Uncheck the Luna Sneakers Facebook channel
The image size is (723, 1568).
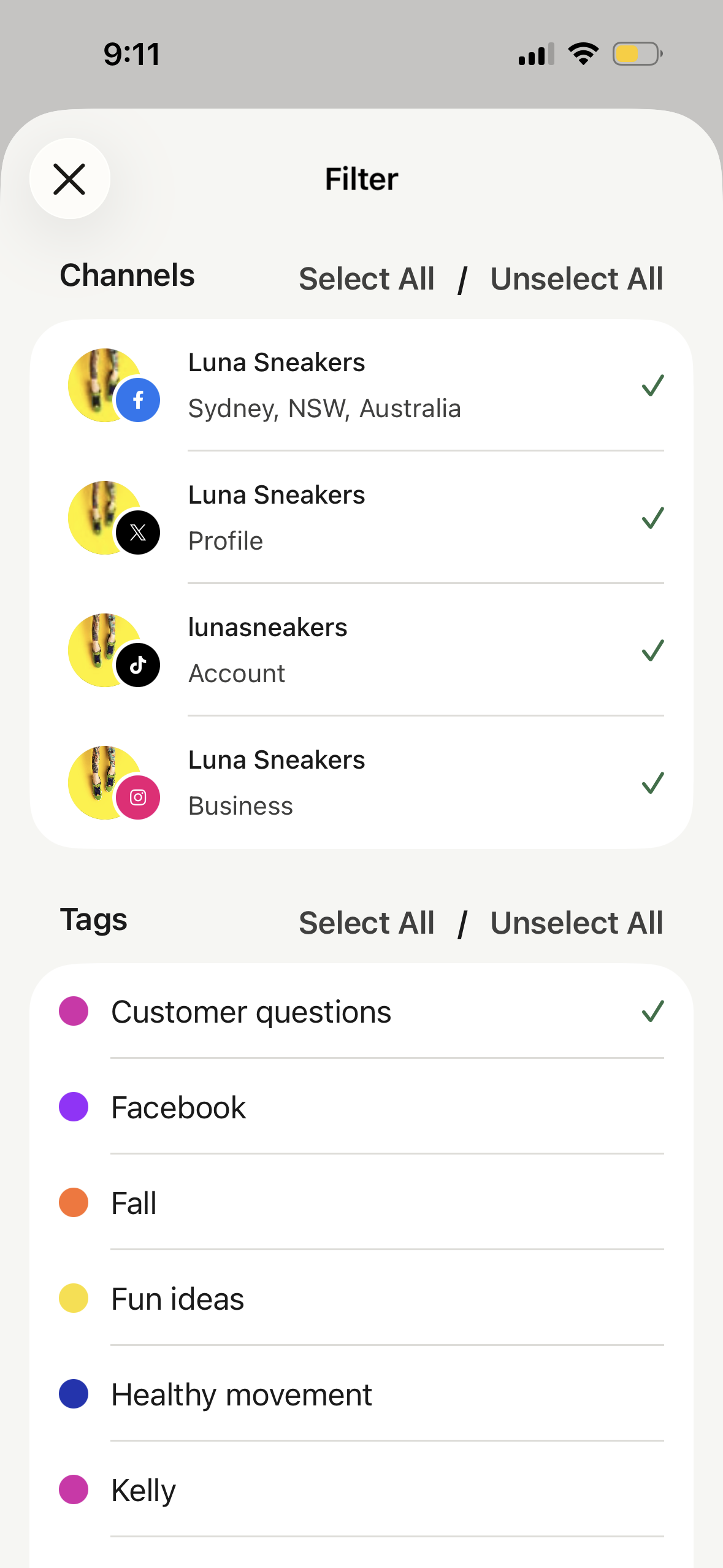[362, 385]
